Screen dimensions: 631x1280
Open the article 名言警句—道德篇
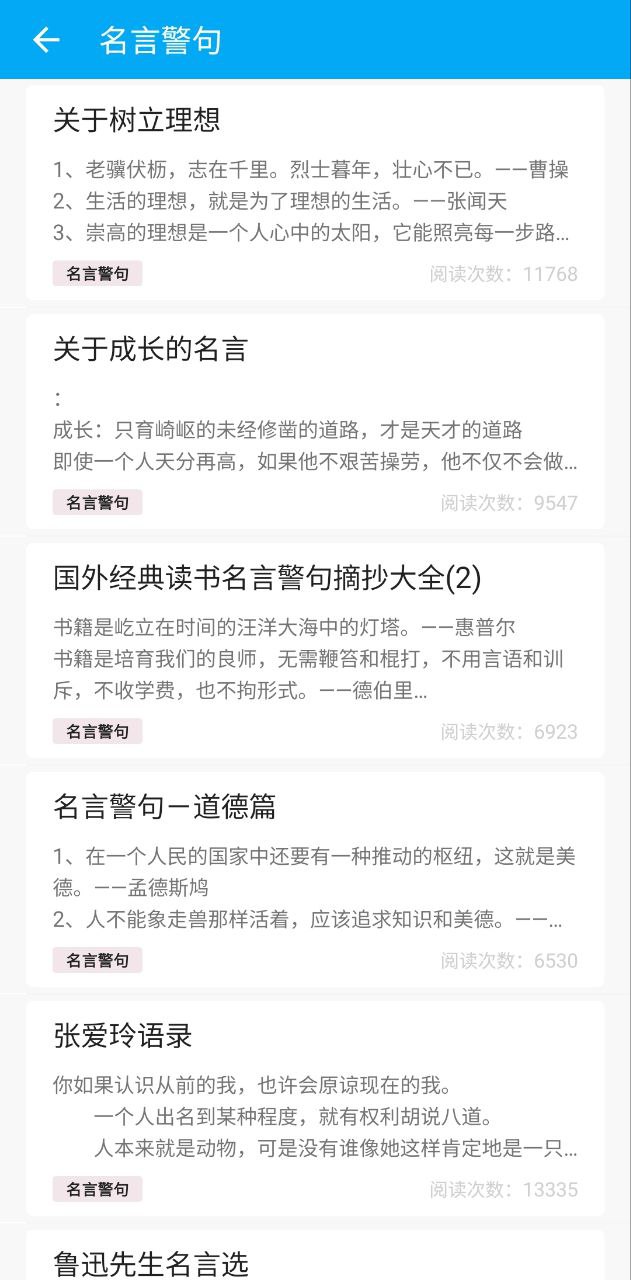pos(314,879)
